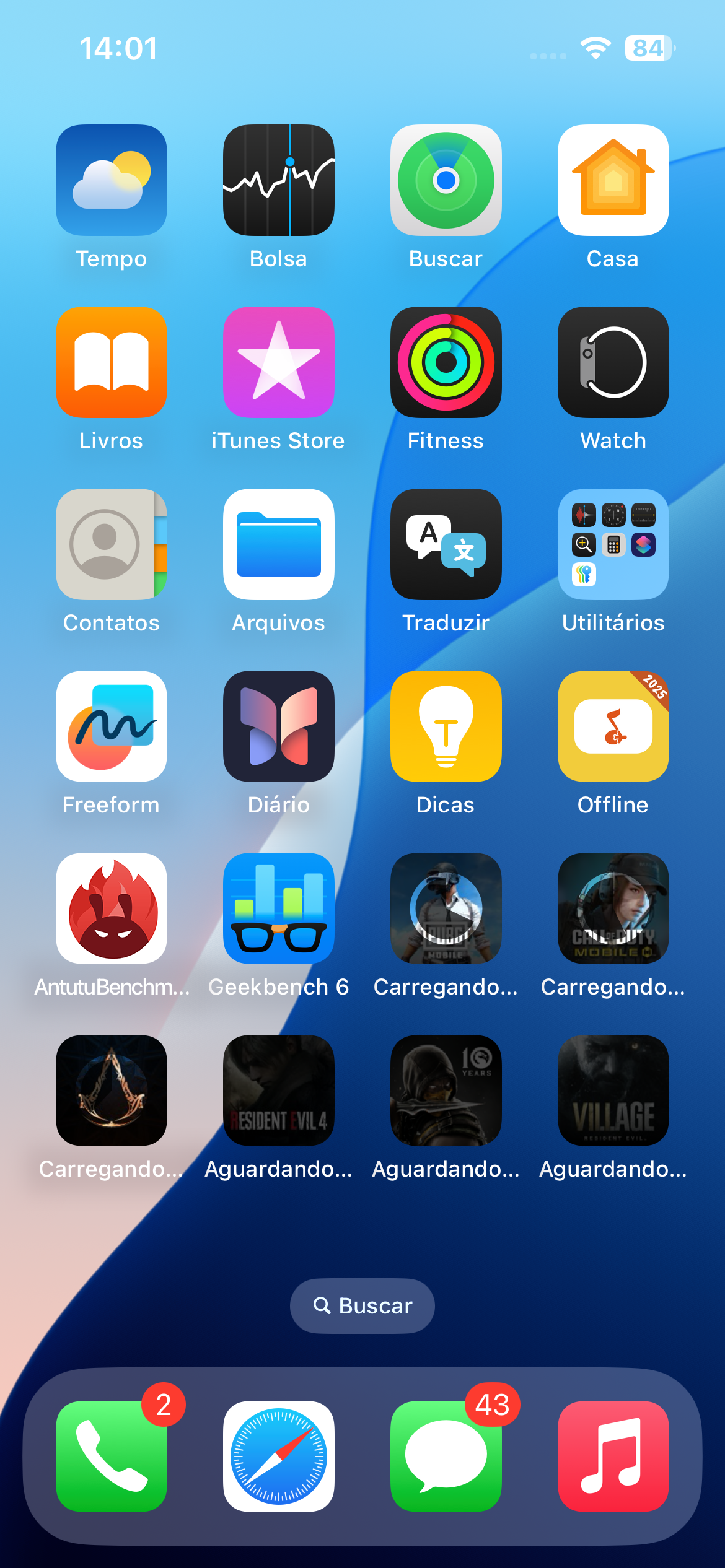Open the Buscar find app
725x1568 pixels.
pos(446,180)
